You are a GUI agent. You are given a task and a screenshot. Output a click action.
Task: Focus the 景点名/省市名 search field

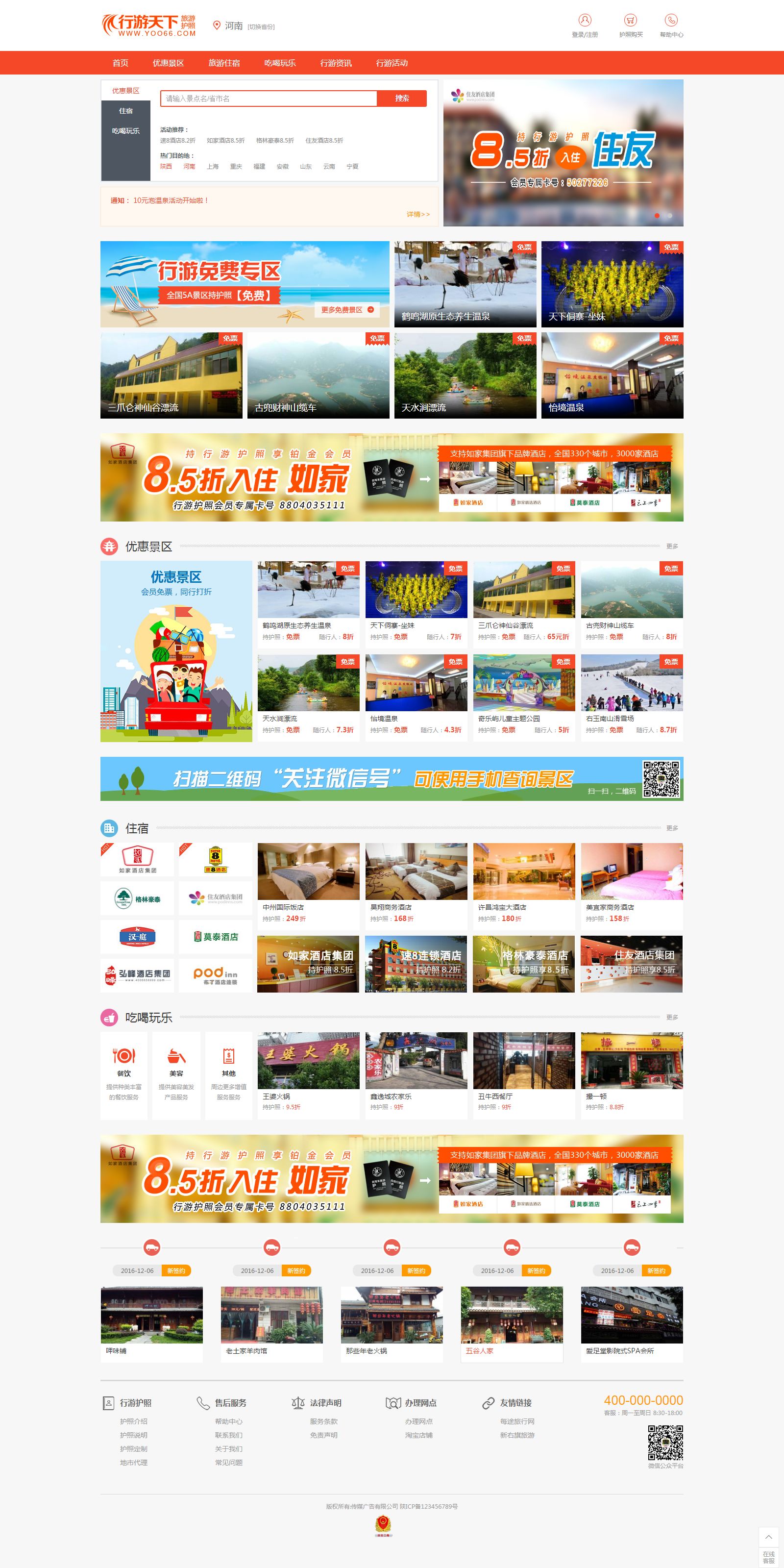pyautogui.click(x=269, y=99)
